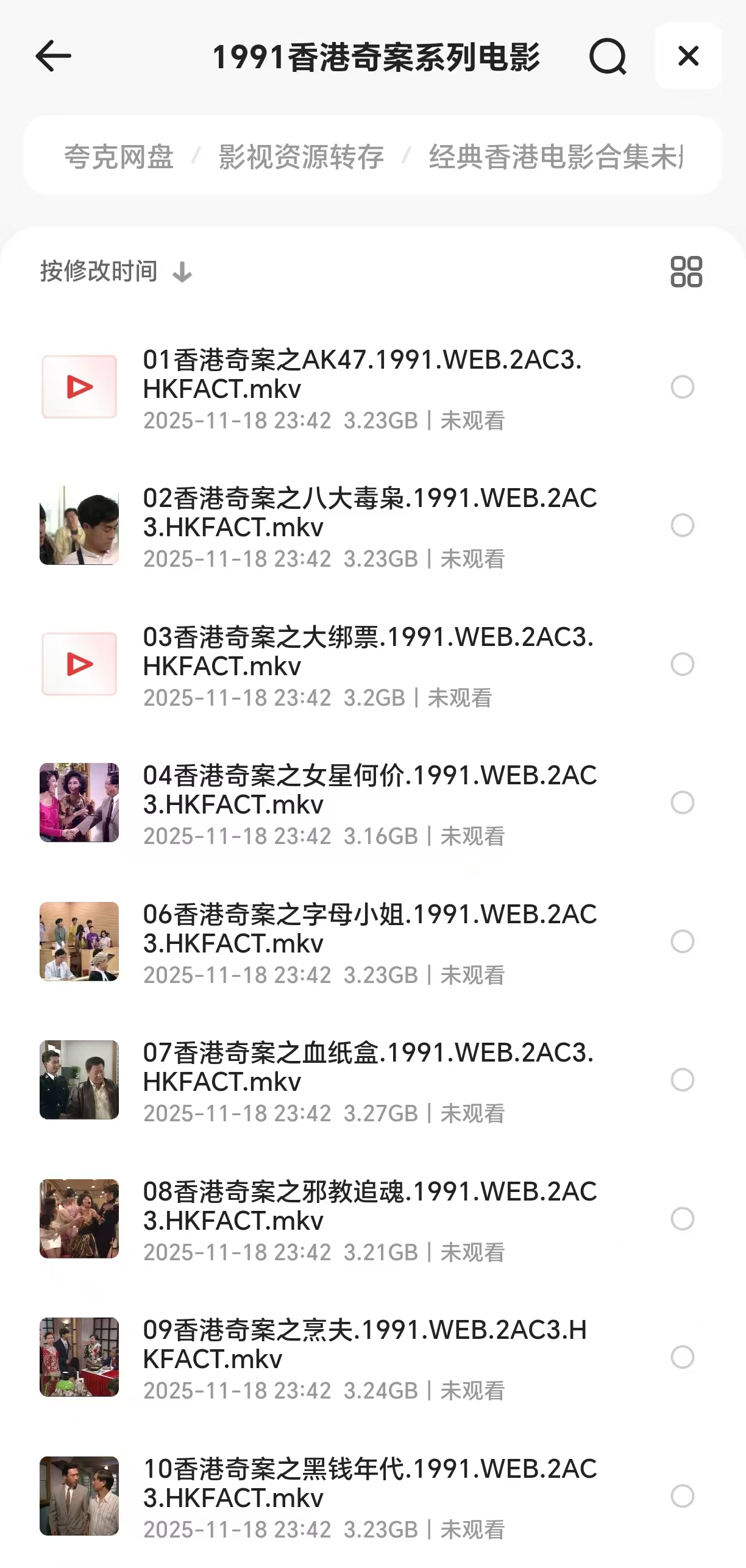This screenshot has width=746, height=1568.
Task: Open 06香港奇案之字母小姐 video
Action: [x=369, y=929]
